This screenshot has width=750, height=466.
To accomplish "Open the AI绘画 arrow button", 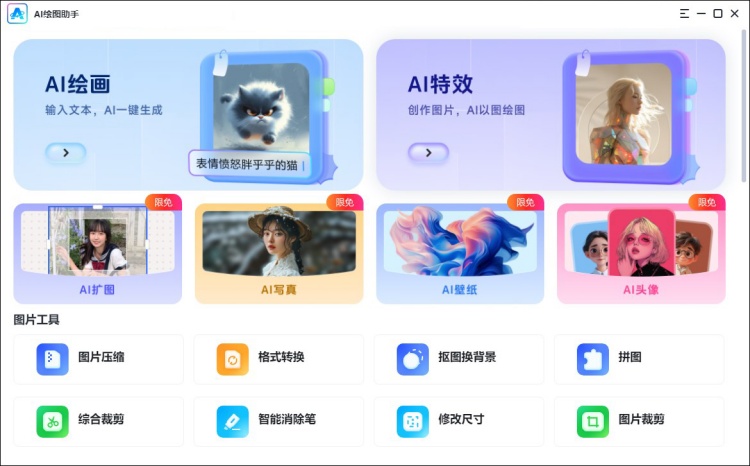I will pos(65,153).
